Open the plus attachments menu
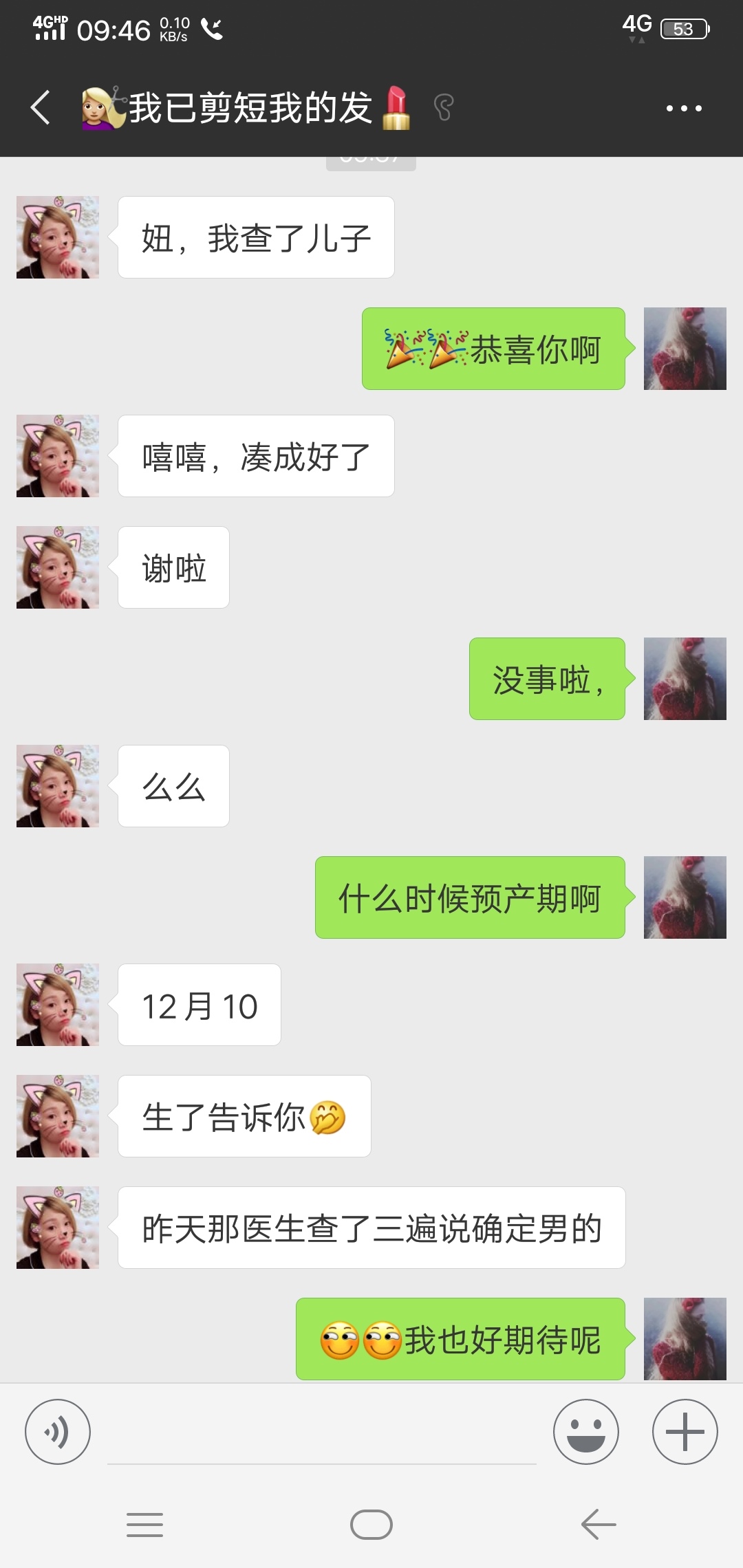This screenshot has height=1568, width=743. pos(685,1432)
